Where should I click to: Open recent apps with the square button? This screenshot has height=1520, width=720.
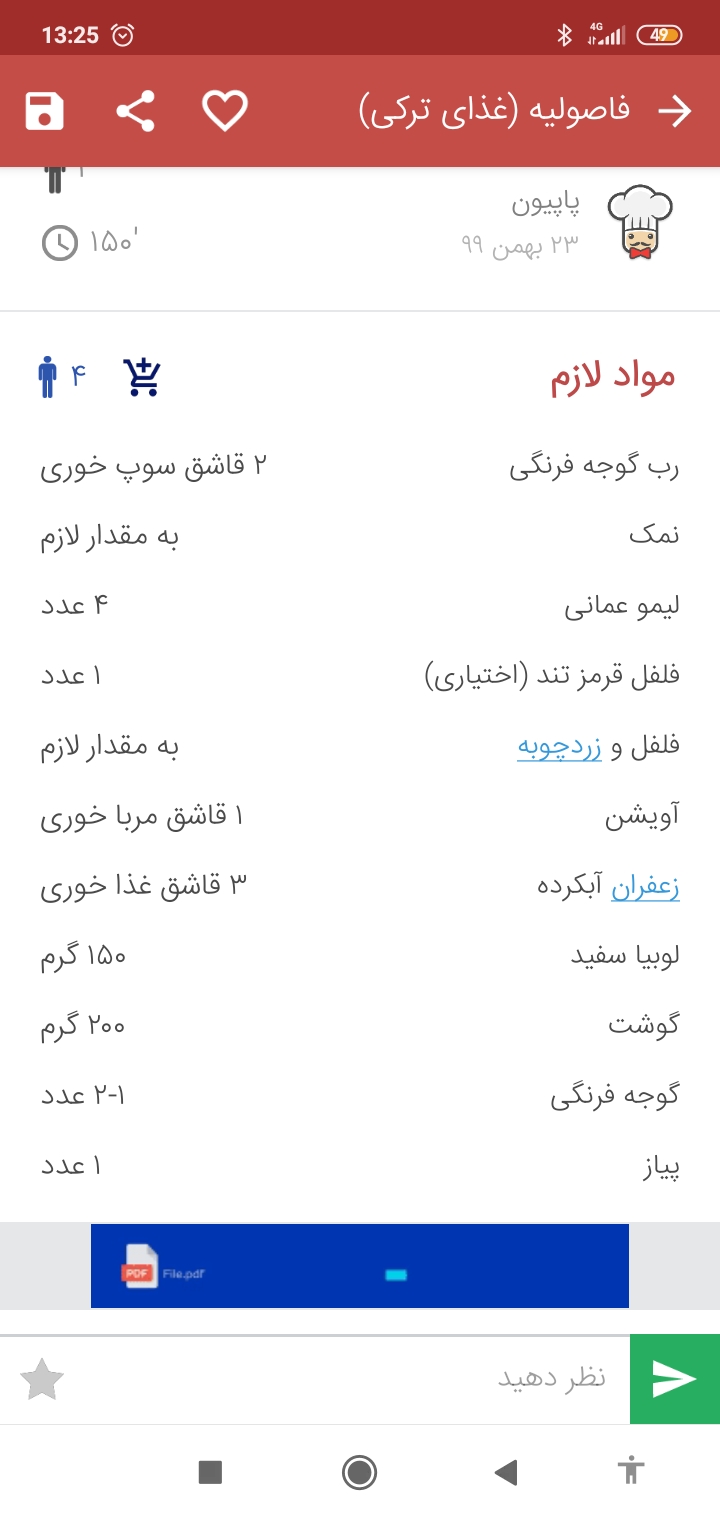coord(210,1472)
